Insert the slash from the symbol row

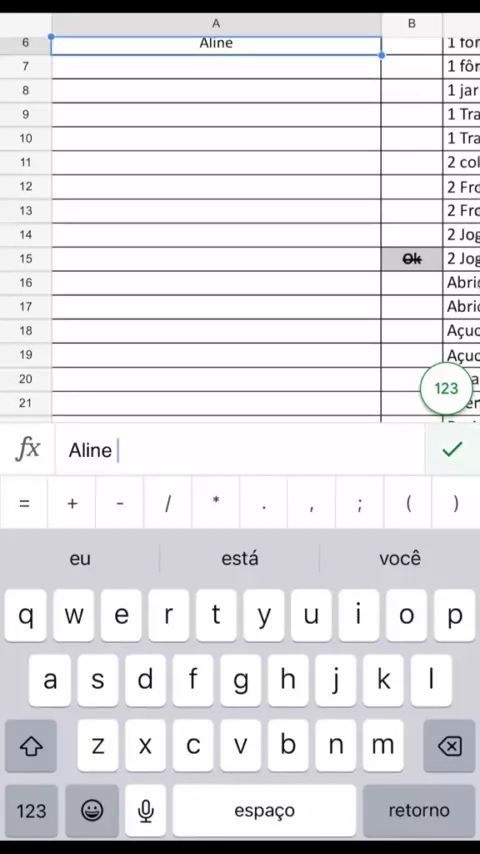pos(168,504)
